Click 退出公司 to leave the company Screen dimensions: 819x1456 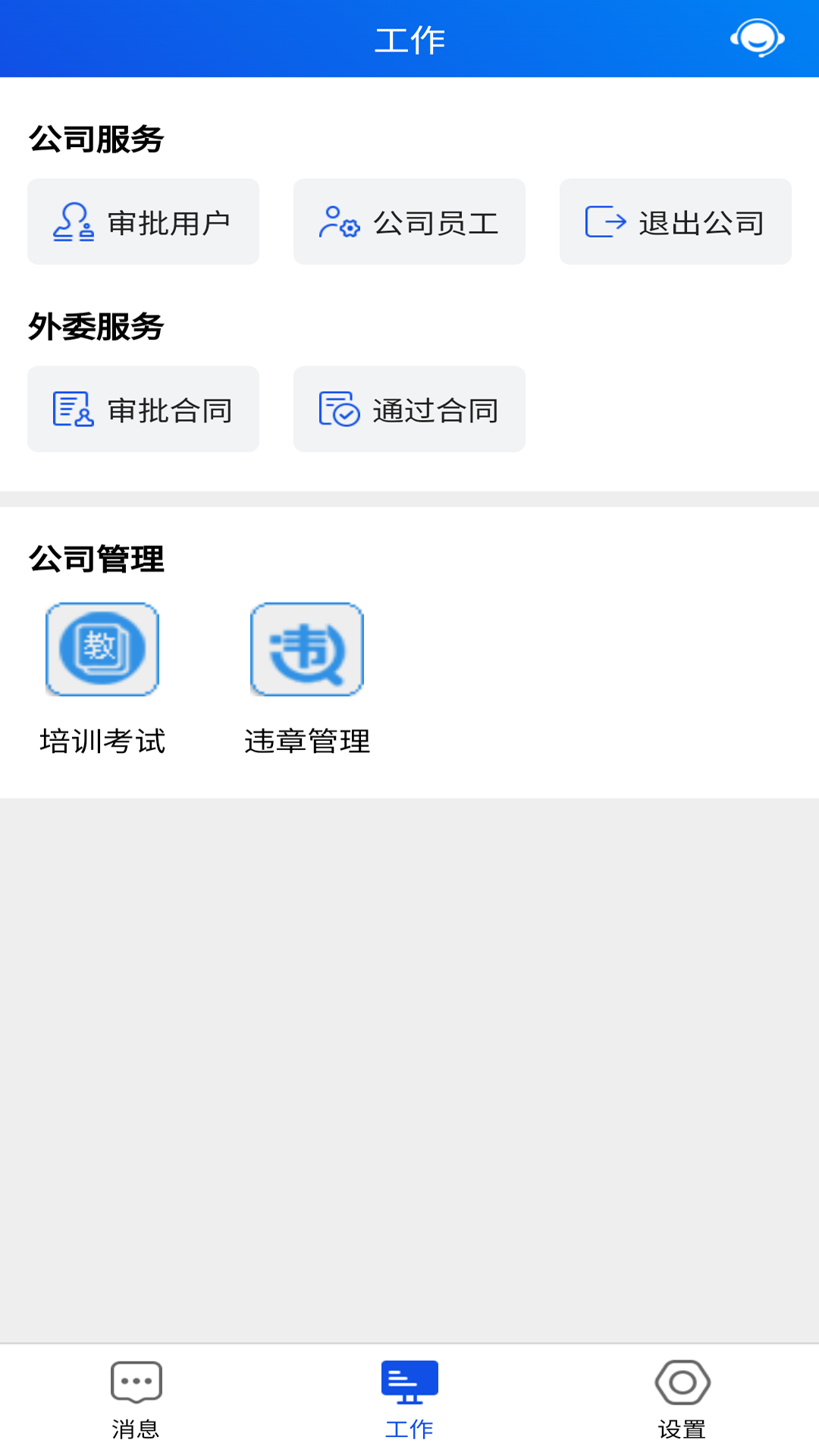(x=675, y=221)
